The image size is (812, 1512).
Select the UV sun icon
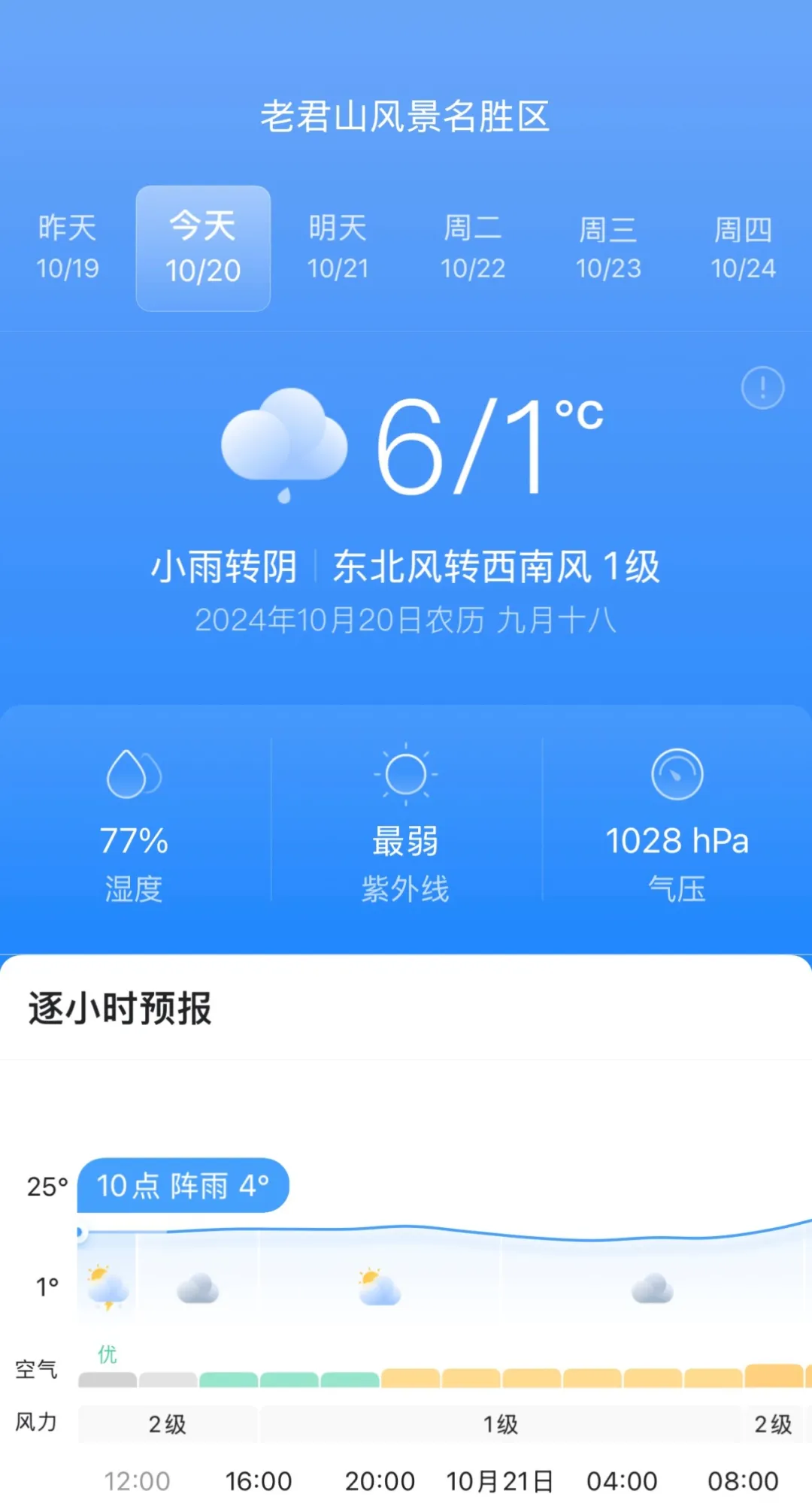pyautogui.click(x=406, y=774)
